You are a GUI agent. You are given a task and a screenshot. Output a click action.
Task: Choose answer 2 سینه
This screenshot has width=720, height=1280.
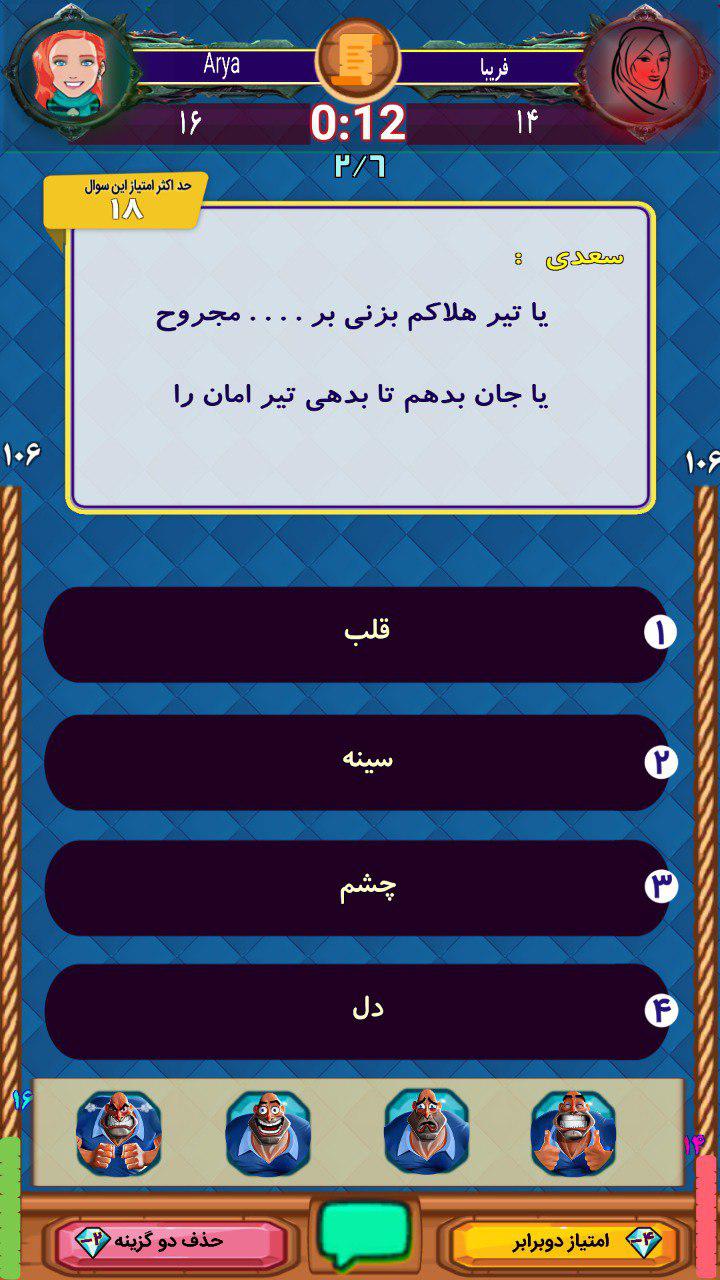(356, 762)
